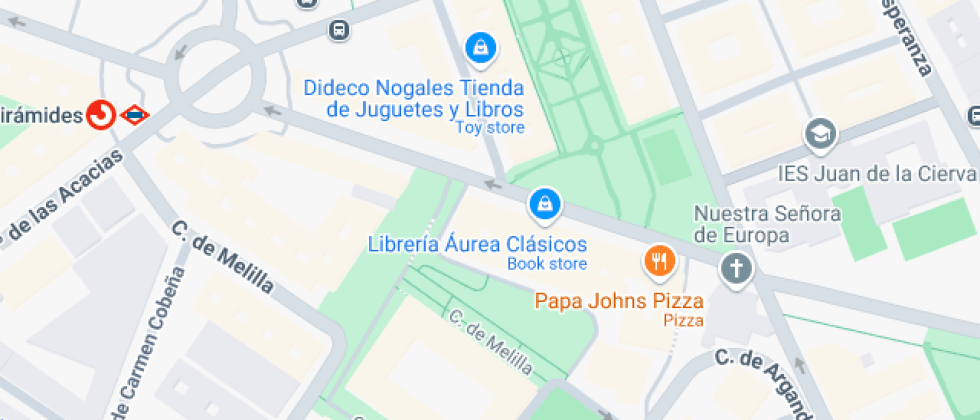Tap the Nuestra Señora de Europa church pin
This screenshot has height=420, width=980.
[x=736, y=270]
